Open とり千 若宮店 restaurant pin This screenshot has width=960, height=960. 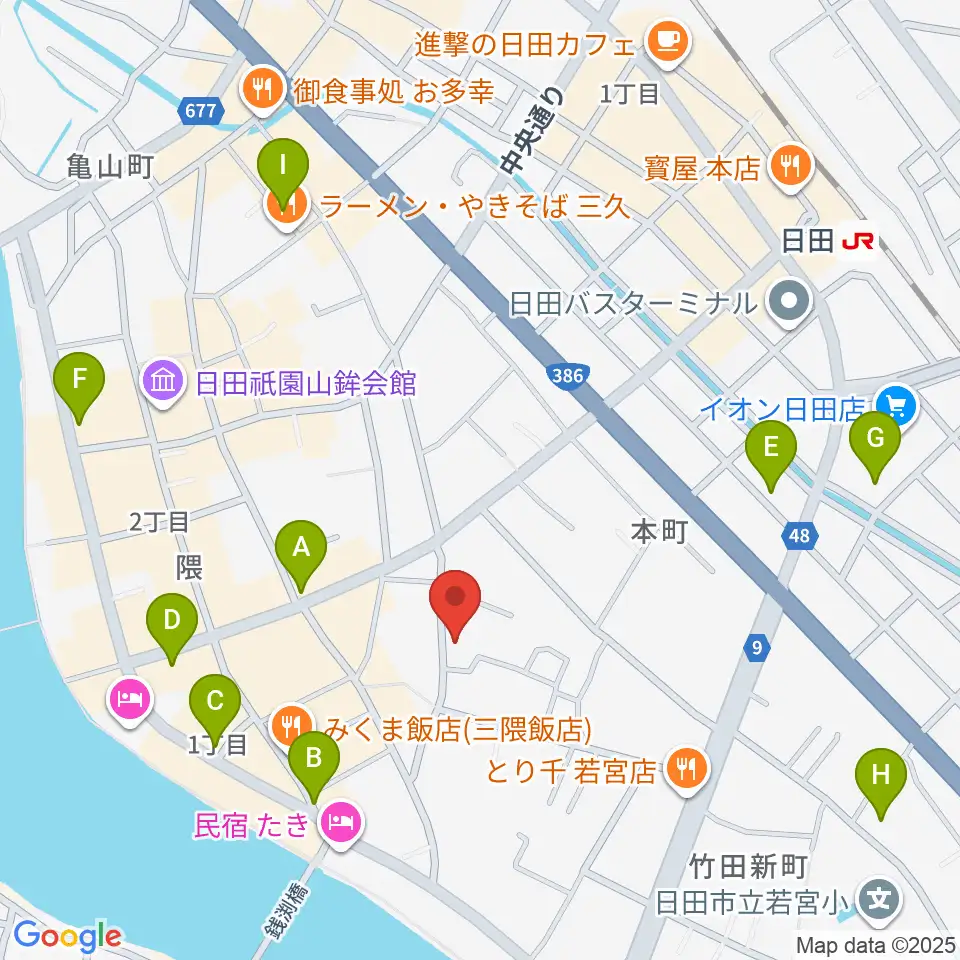(688, 771)
